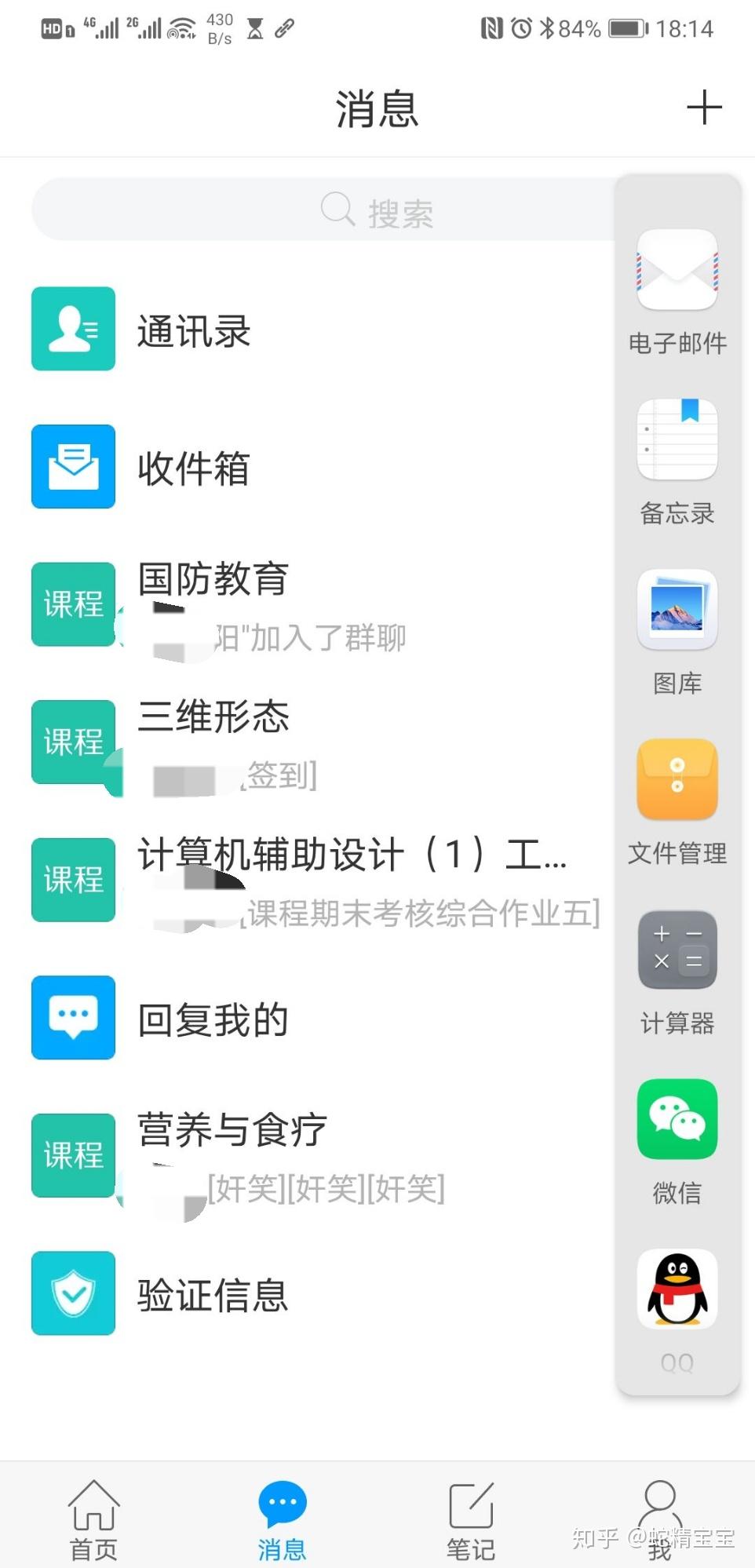
Task: Open 收件箱 via its envelope icon
Action: click(73, 468)
